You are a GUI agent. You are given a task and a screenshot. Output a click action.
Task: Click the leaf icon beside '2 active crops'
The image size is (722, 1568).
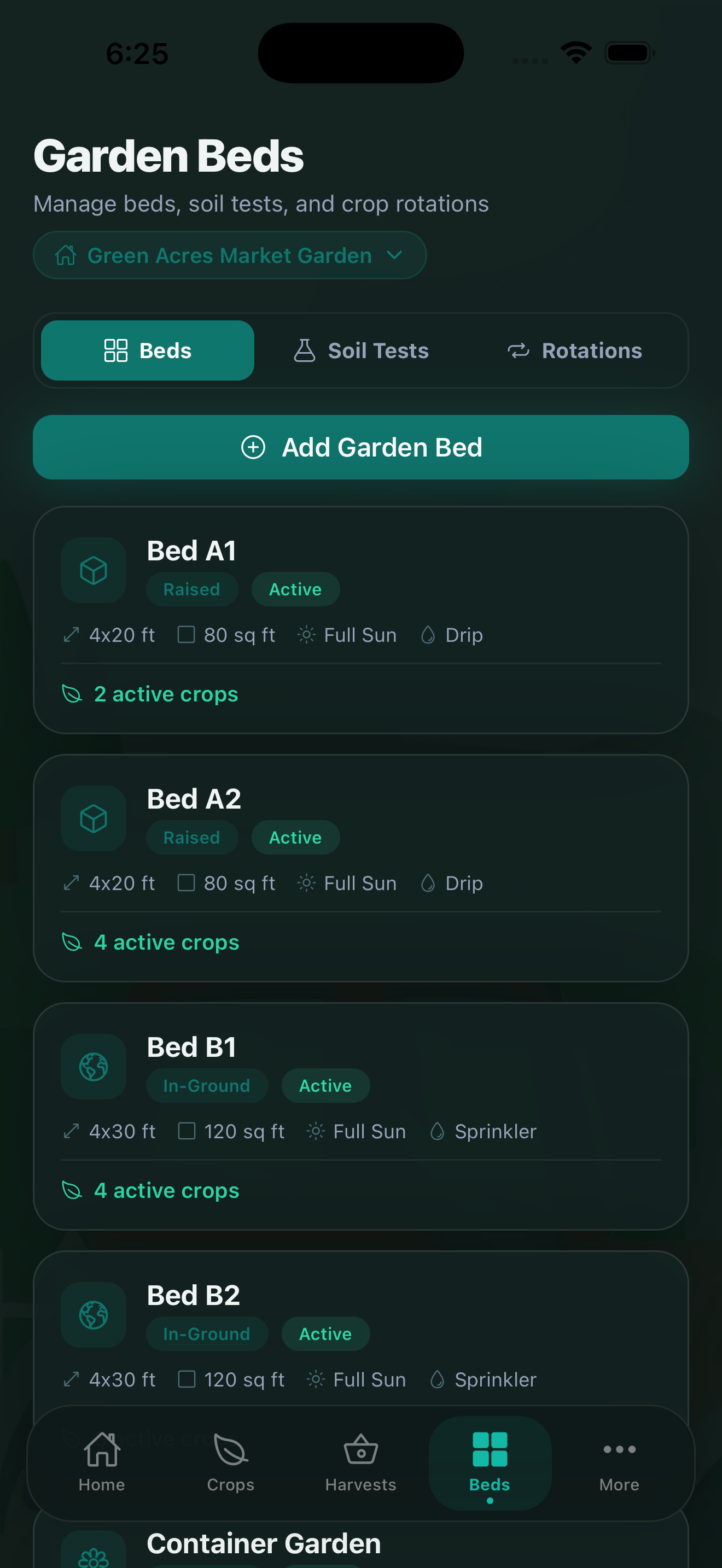(x=72, y=693)
